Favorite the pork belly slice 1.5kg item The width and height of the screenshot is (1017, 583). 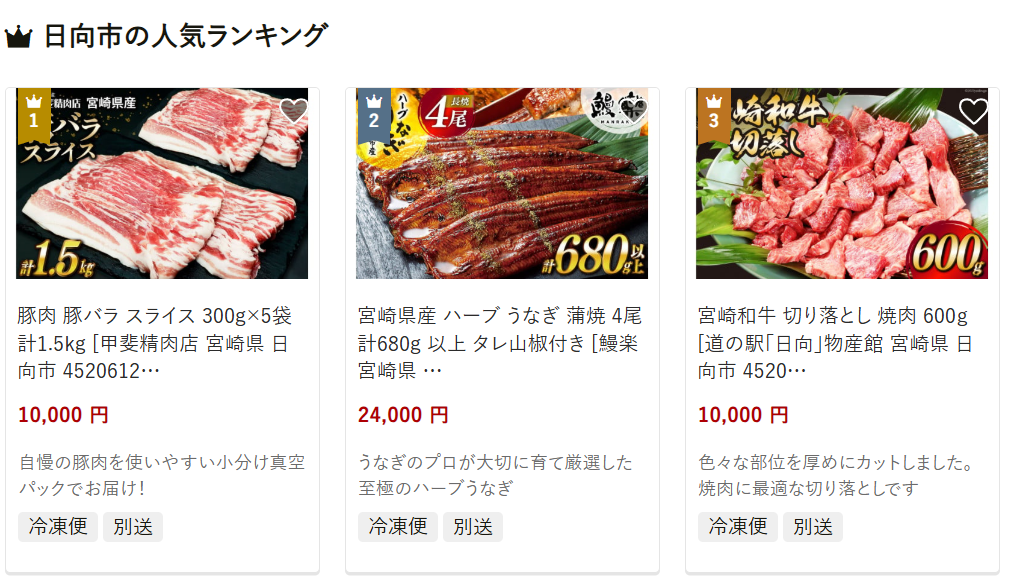coord(293,111)
